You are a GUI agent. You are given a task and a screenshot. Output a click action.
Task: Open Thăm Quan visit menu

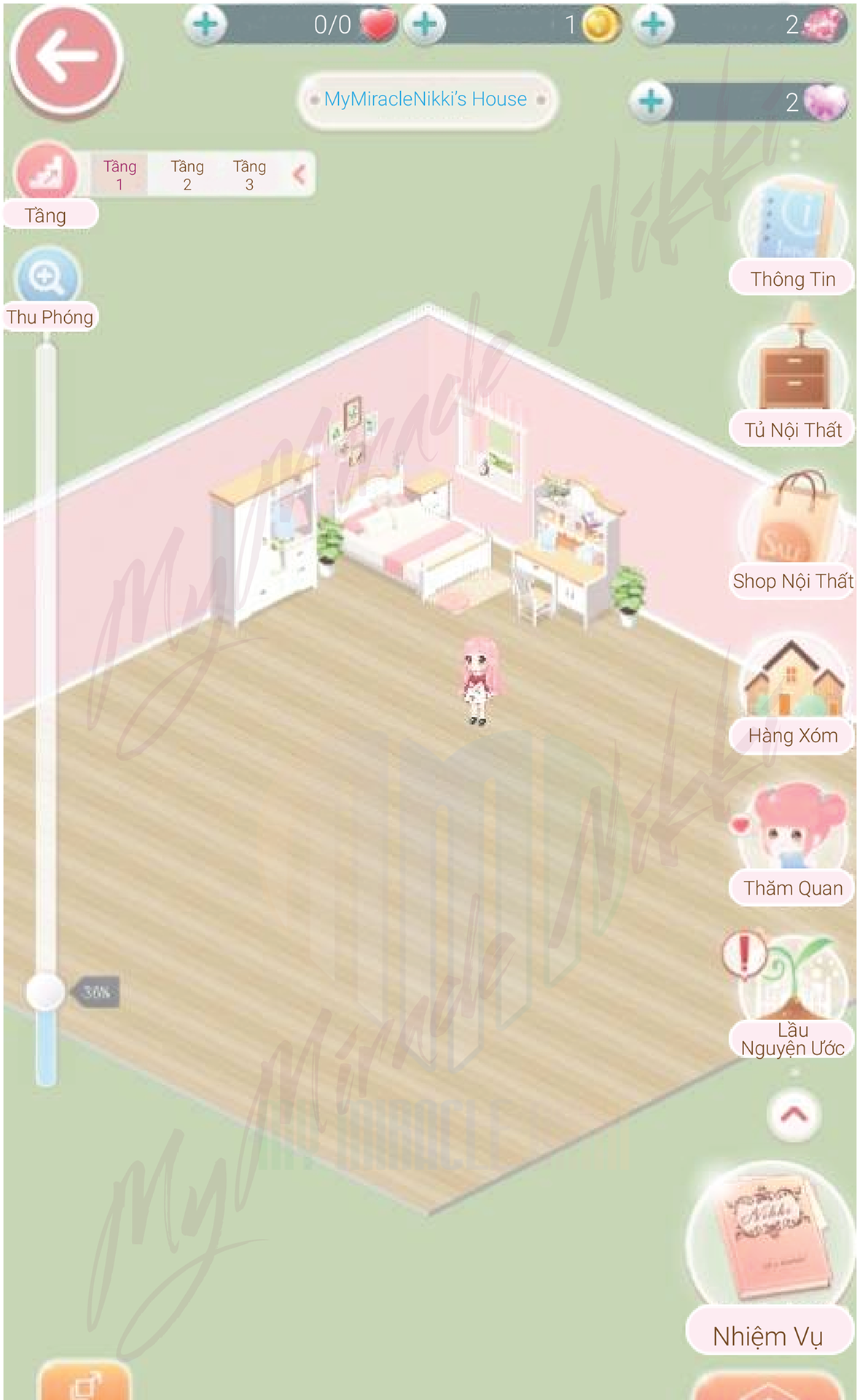793,844
